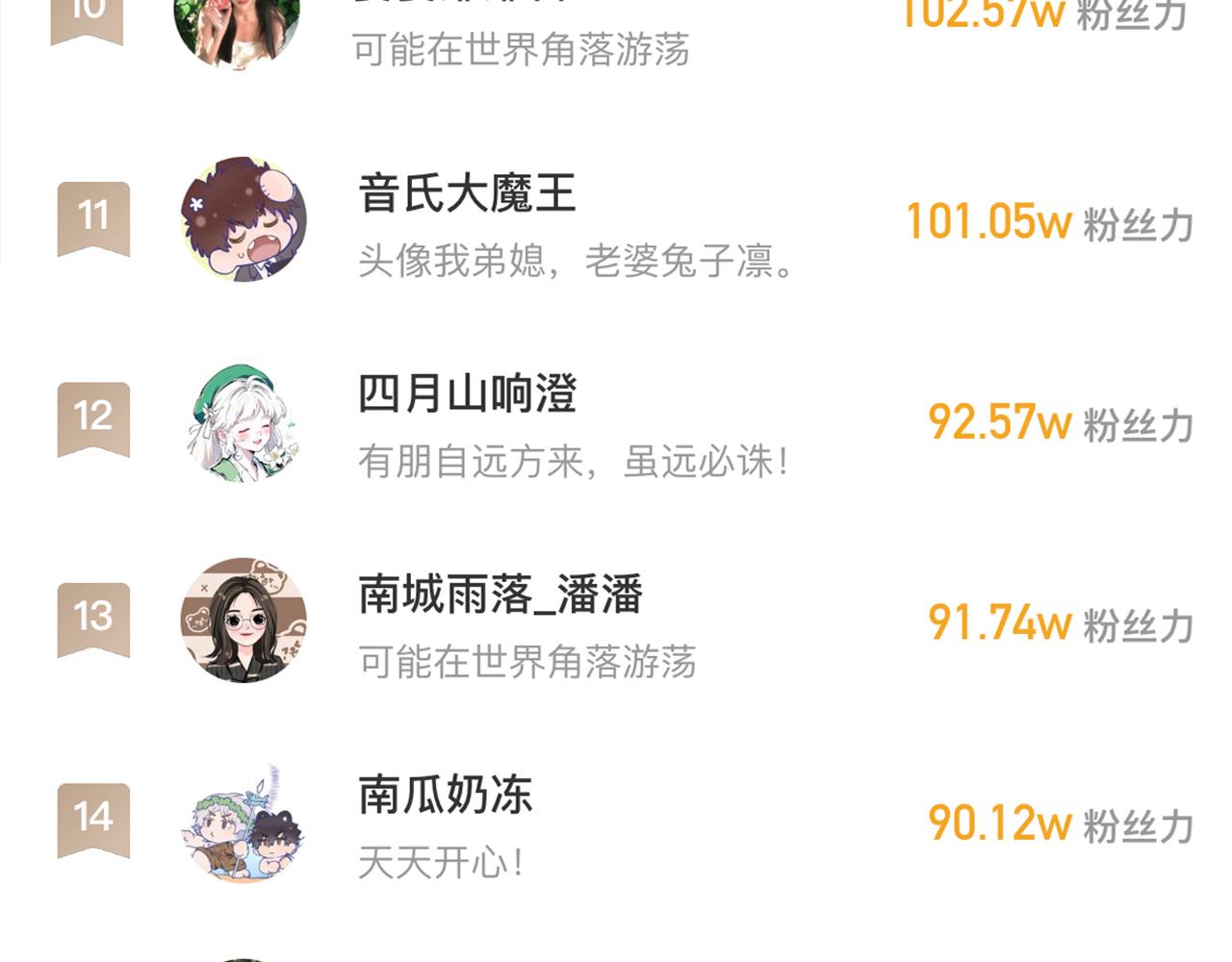This screenshot has height=962, width=1232.
Task: Open 音氏大魔王's ranking row
Action: click(468, 195)
